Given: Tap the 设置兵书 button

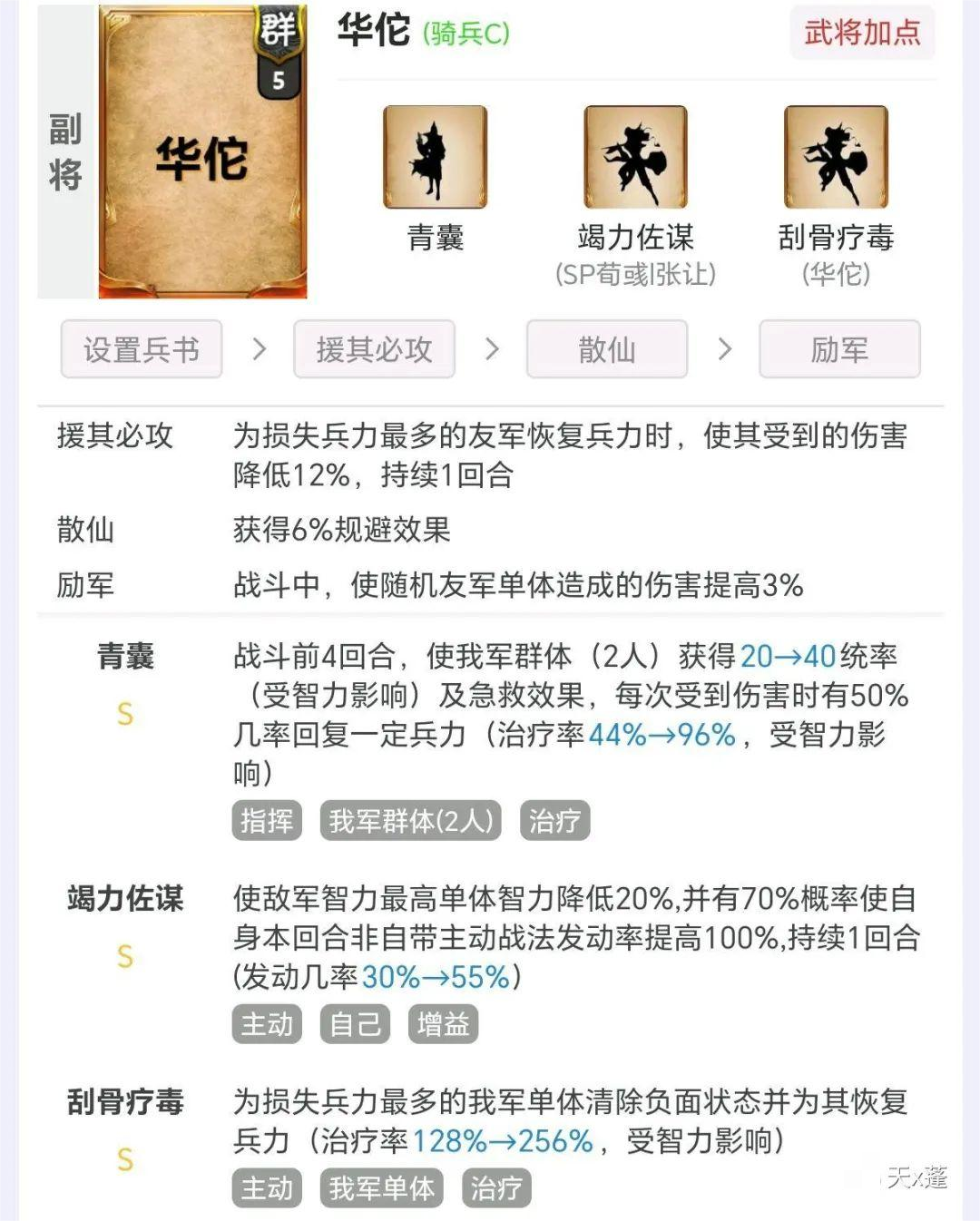Looking at the screenshot, I should [142, 349].
